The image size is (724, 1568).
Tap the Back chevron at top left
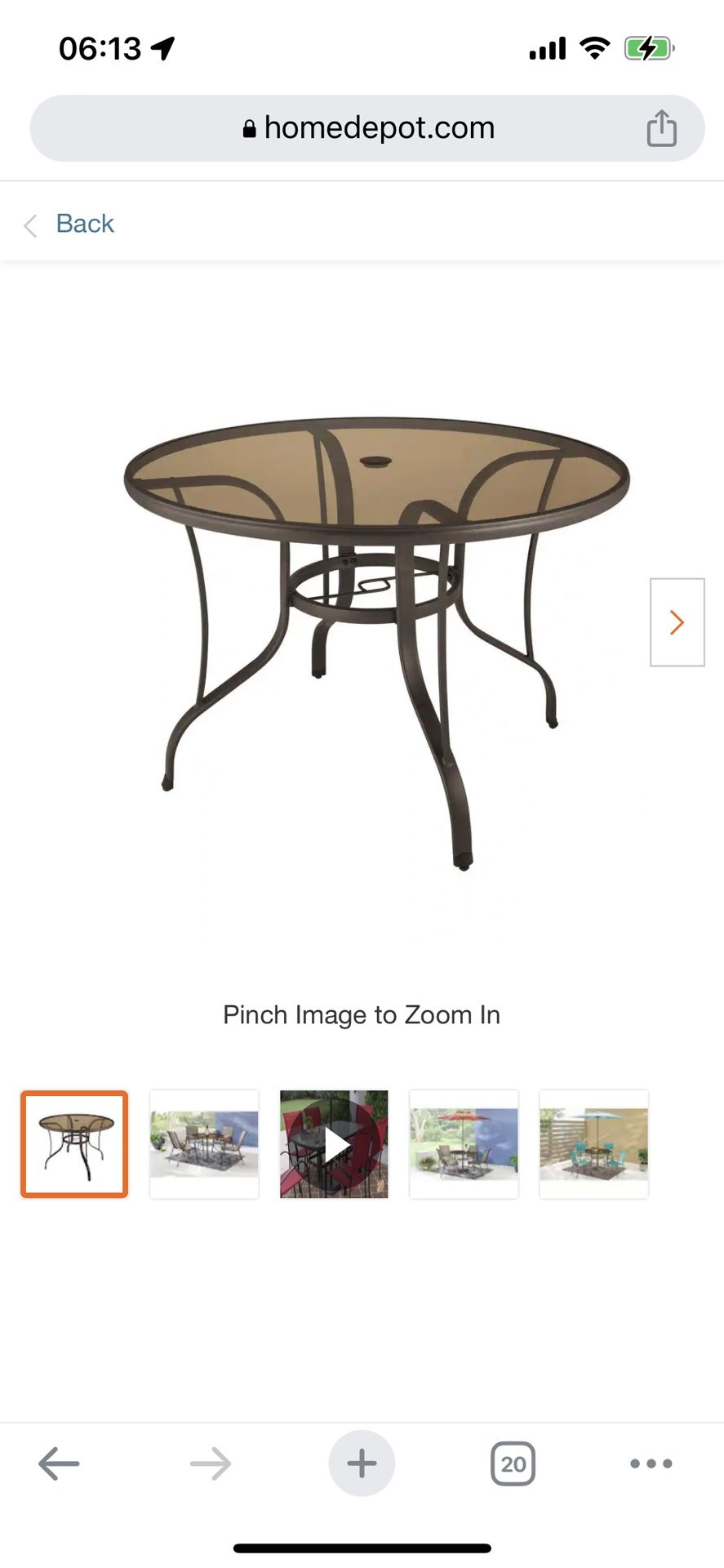[30, 225]
